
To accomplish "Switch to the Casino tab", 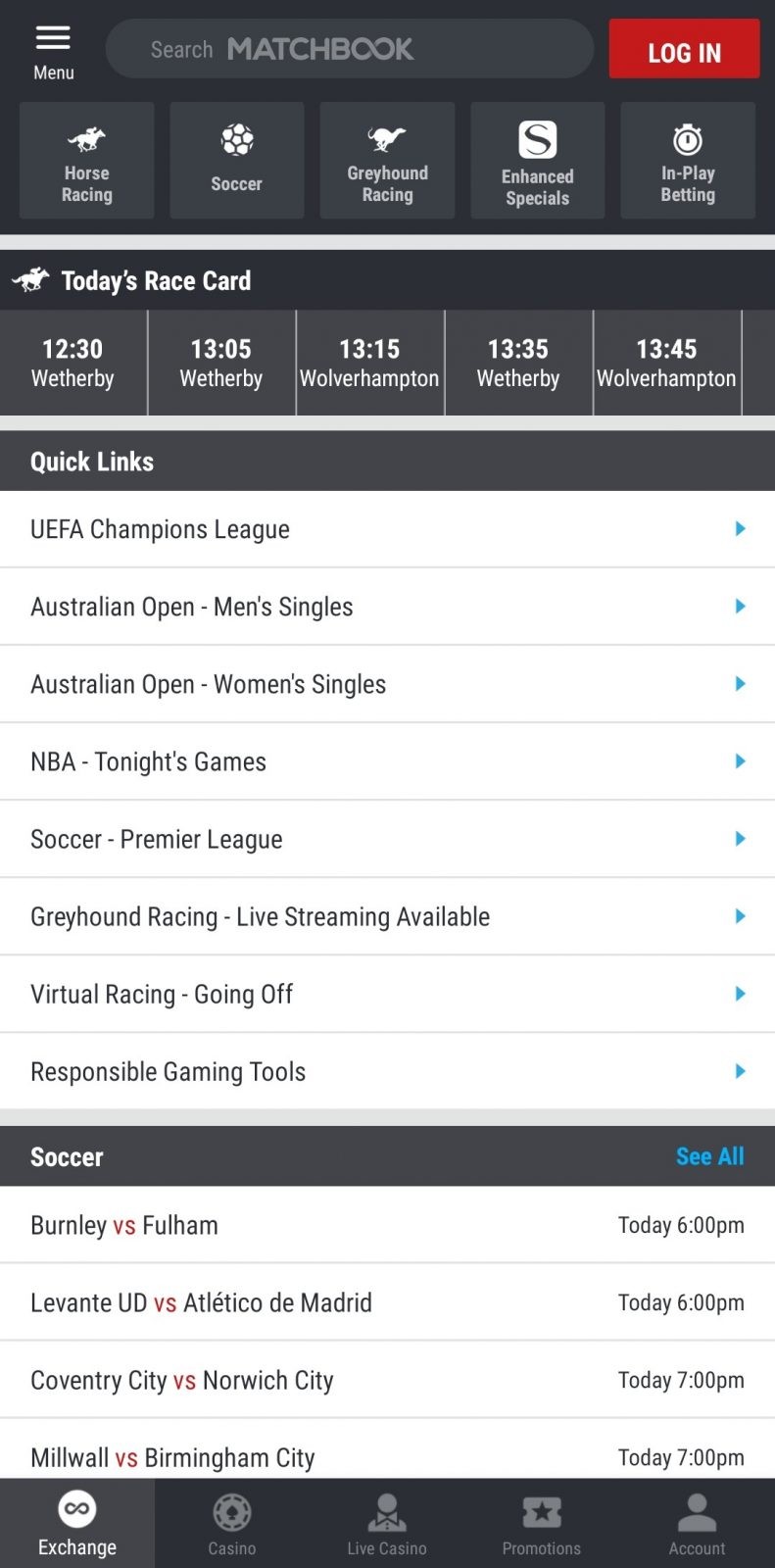I will coord(232,1525).
